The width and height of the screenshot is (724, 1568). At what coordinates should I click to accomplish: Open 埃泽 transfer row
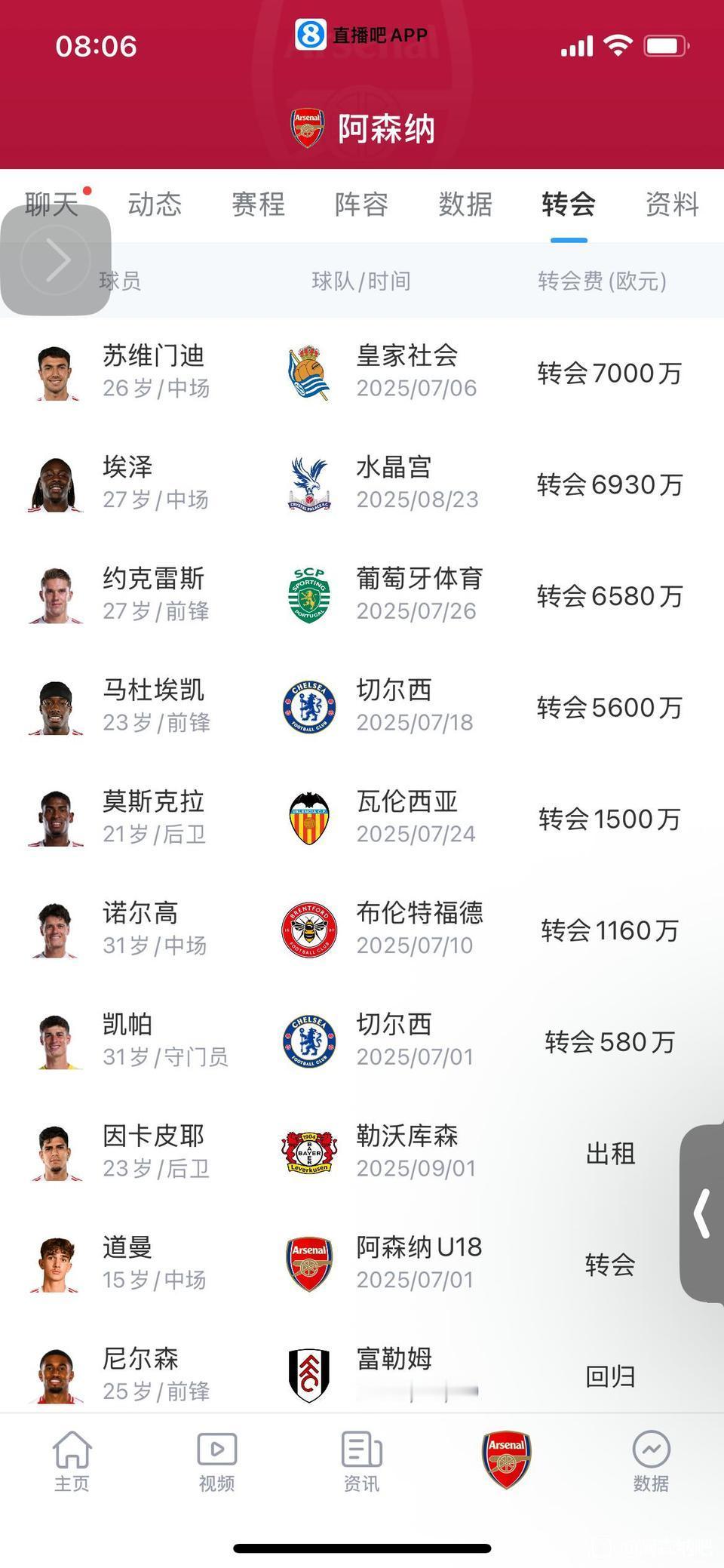(362, 484)
